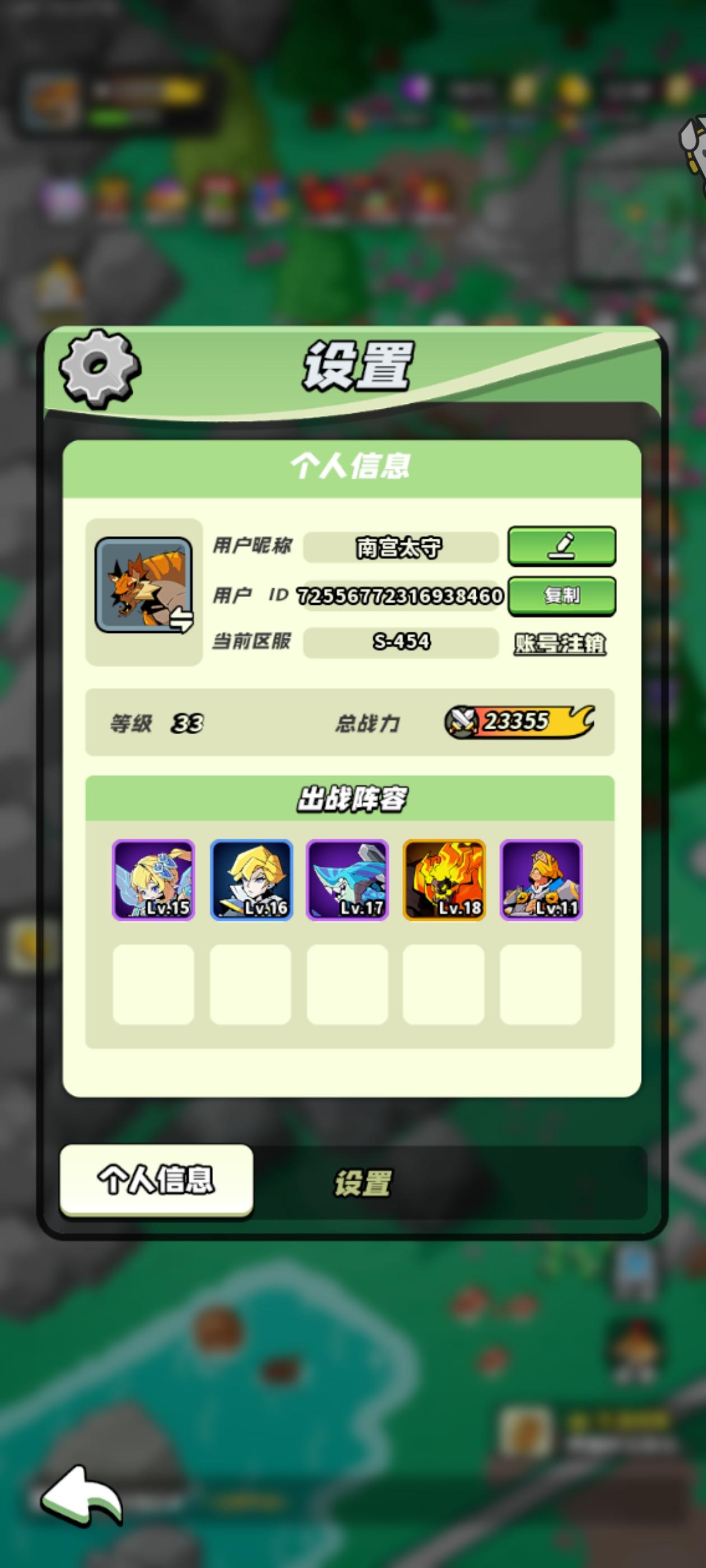Viewport: 706px width, 1568px height.
Task: Open the nickname edit pencil icon
Action: click(562, 547)
